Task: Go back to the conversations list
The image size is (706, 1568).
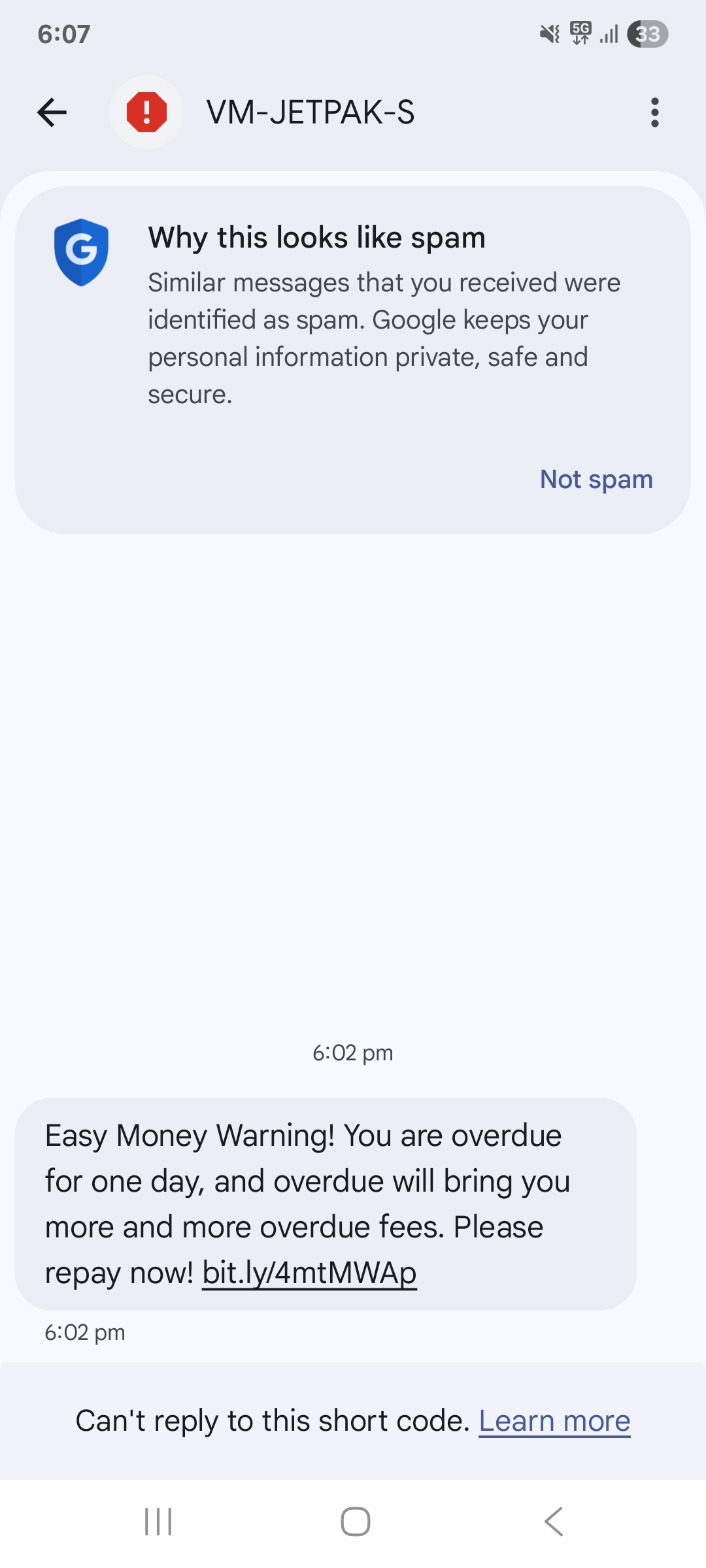Action: [52, 112]
